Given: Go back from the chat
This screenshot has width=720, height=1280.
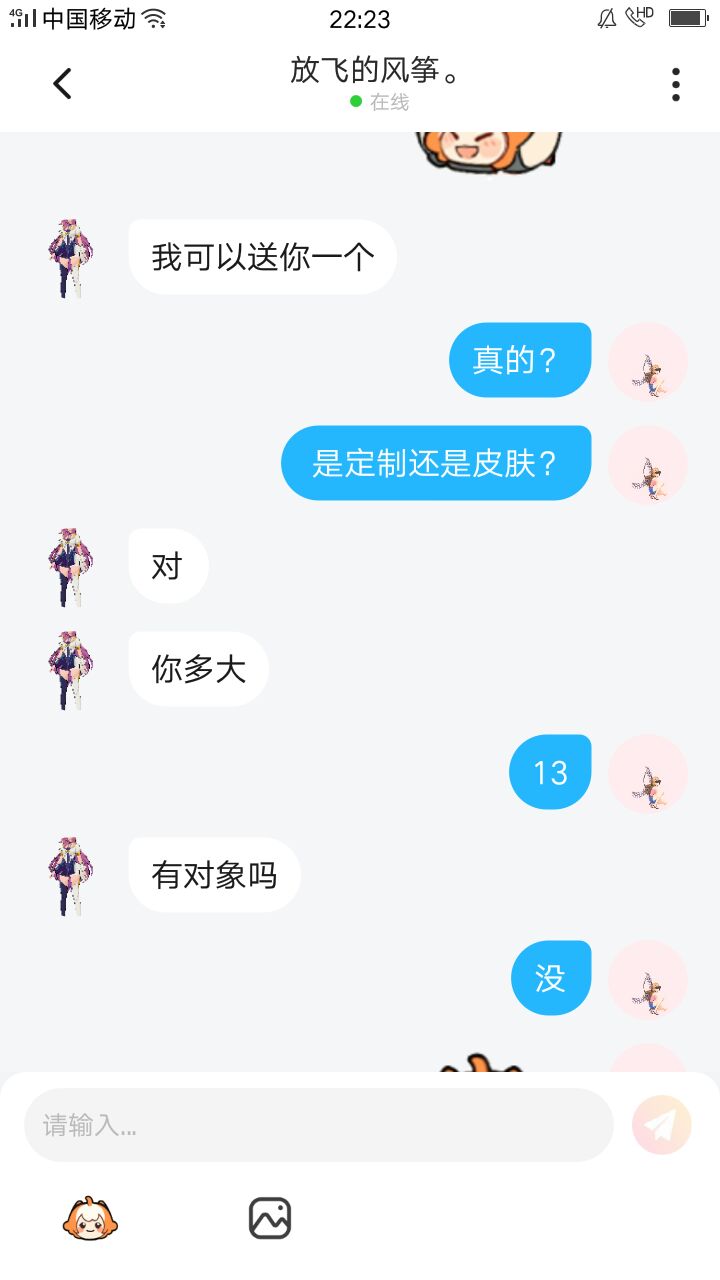Looking at the screenshot, I should click(x=62, y=84).
